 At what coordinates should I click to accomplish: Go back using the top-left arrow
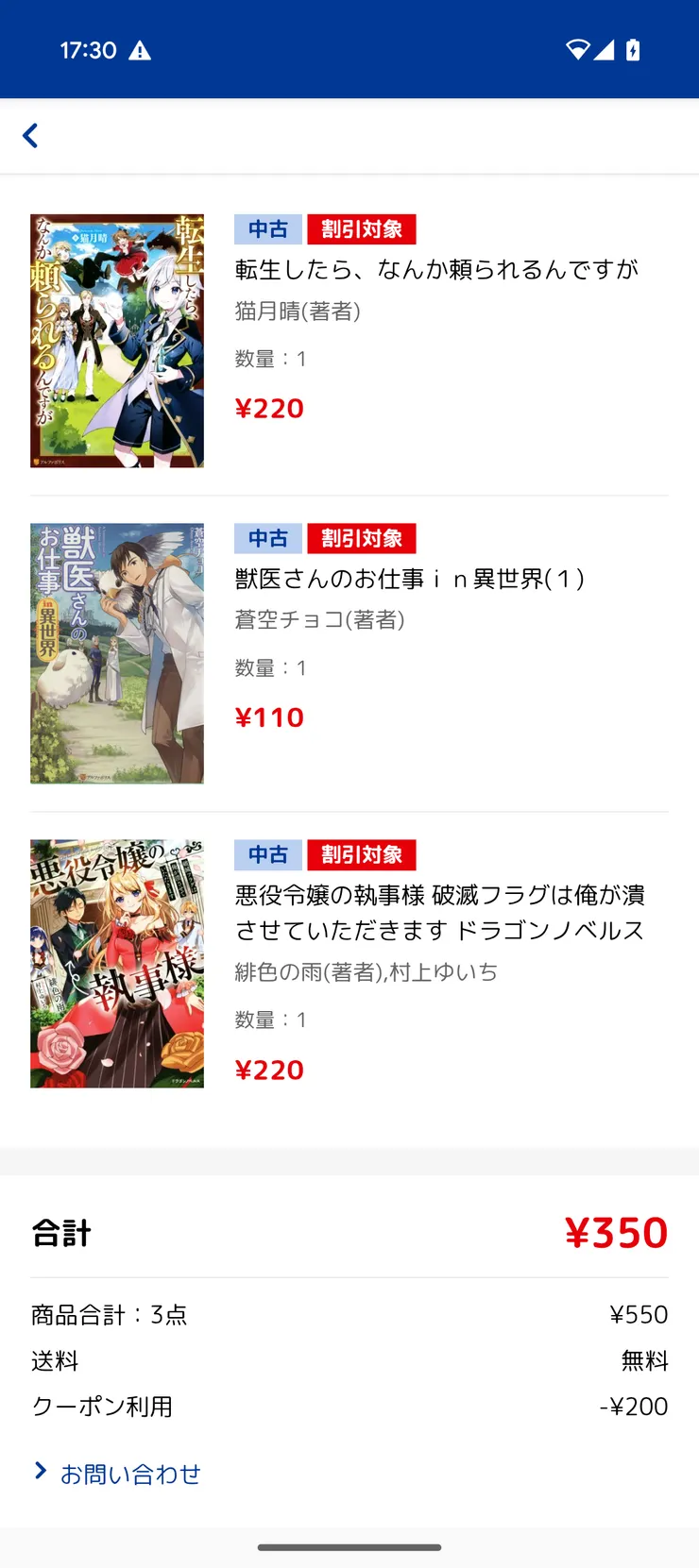[30, 136]
